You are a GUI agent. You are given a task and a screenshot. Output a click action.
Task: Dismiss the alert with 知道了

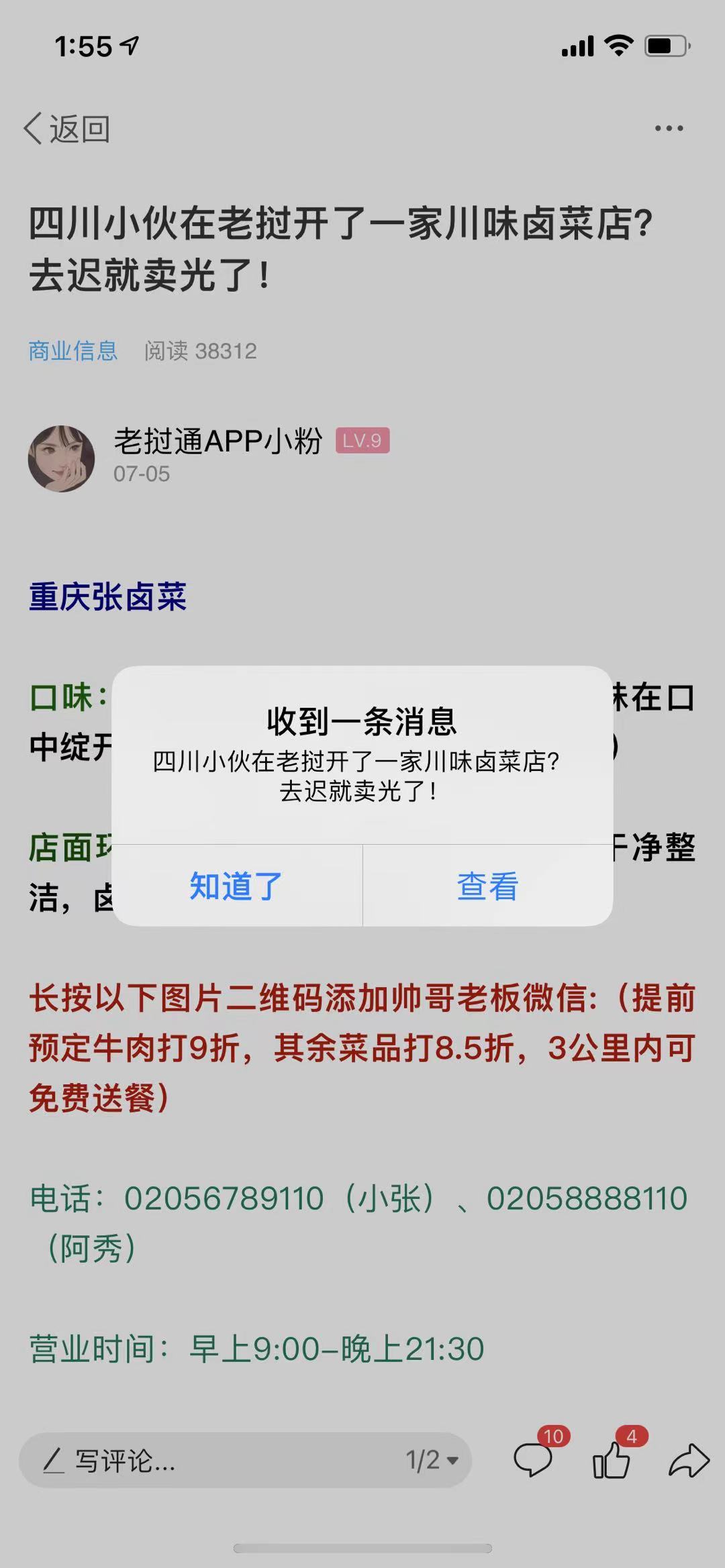coord(236,886)
